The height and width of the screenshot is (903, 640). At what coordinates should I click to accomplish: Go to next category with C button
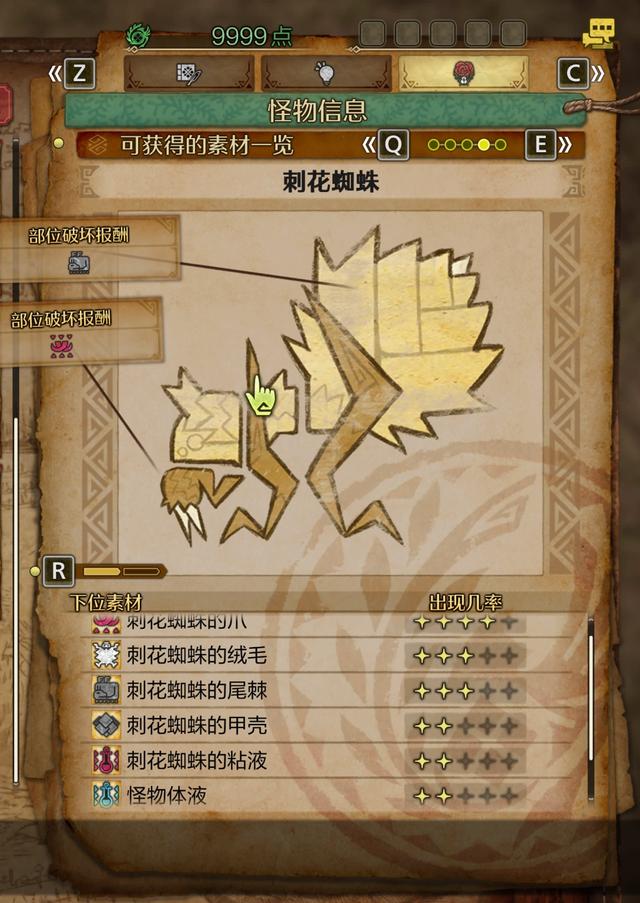click(x=573, y=73)
